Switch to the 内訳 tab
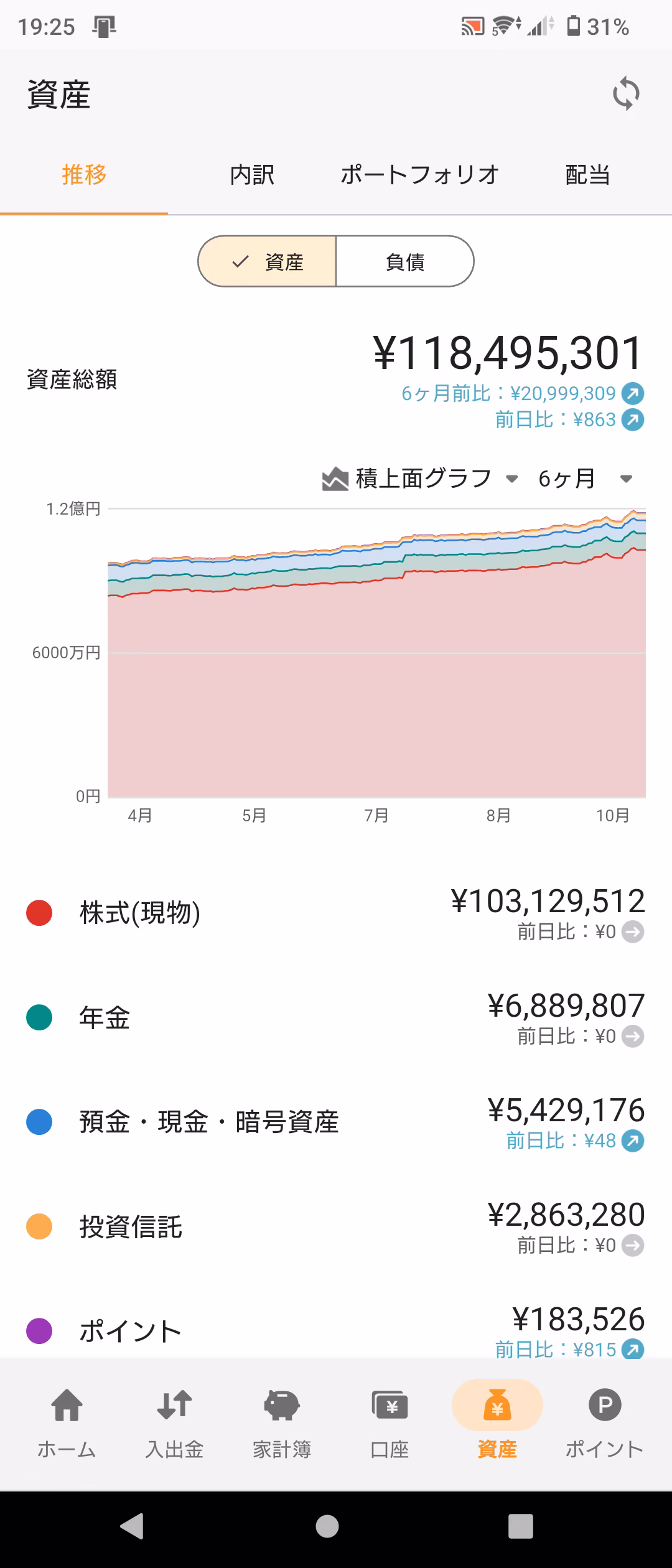672x1568 pixels. point(252,175)
